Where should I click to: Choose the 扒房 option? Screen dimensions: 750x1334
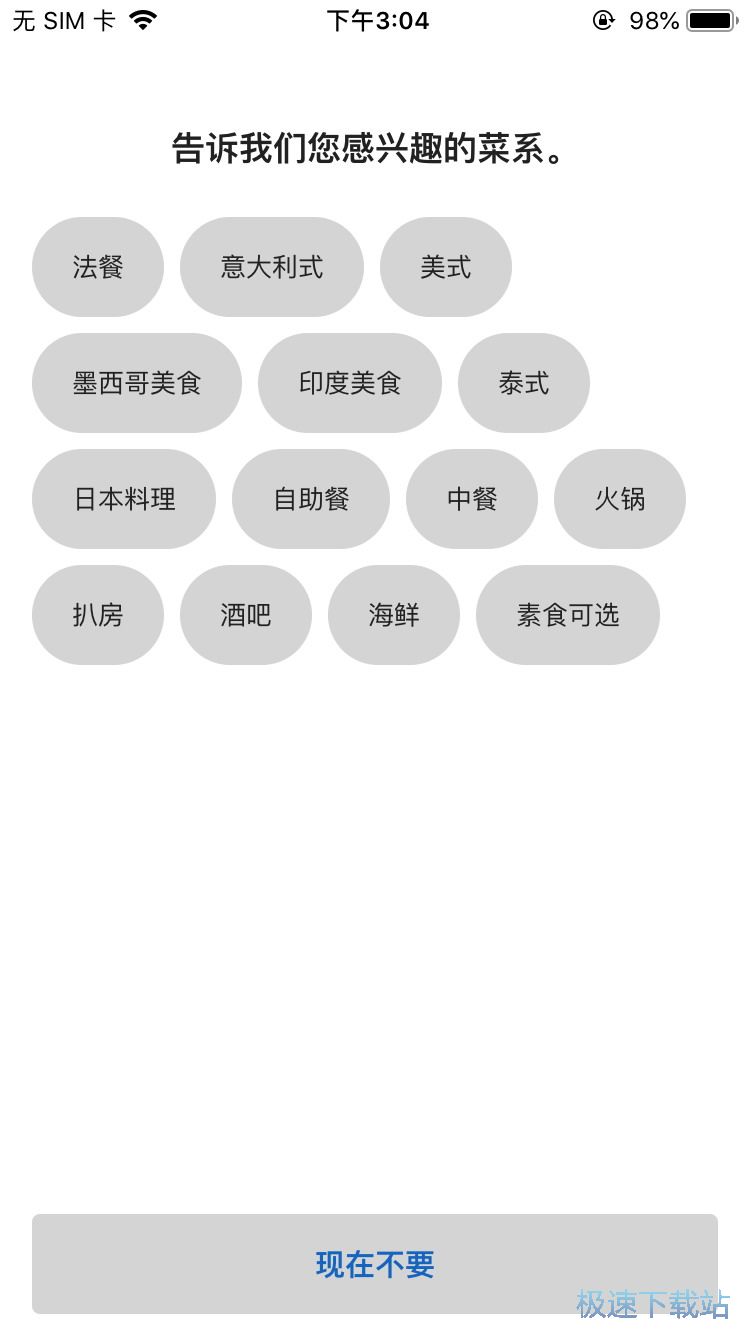(x=97, y=615)
